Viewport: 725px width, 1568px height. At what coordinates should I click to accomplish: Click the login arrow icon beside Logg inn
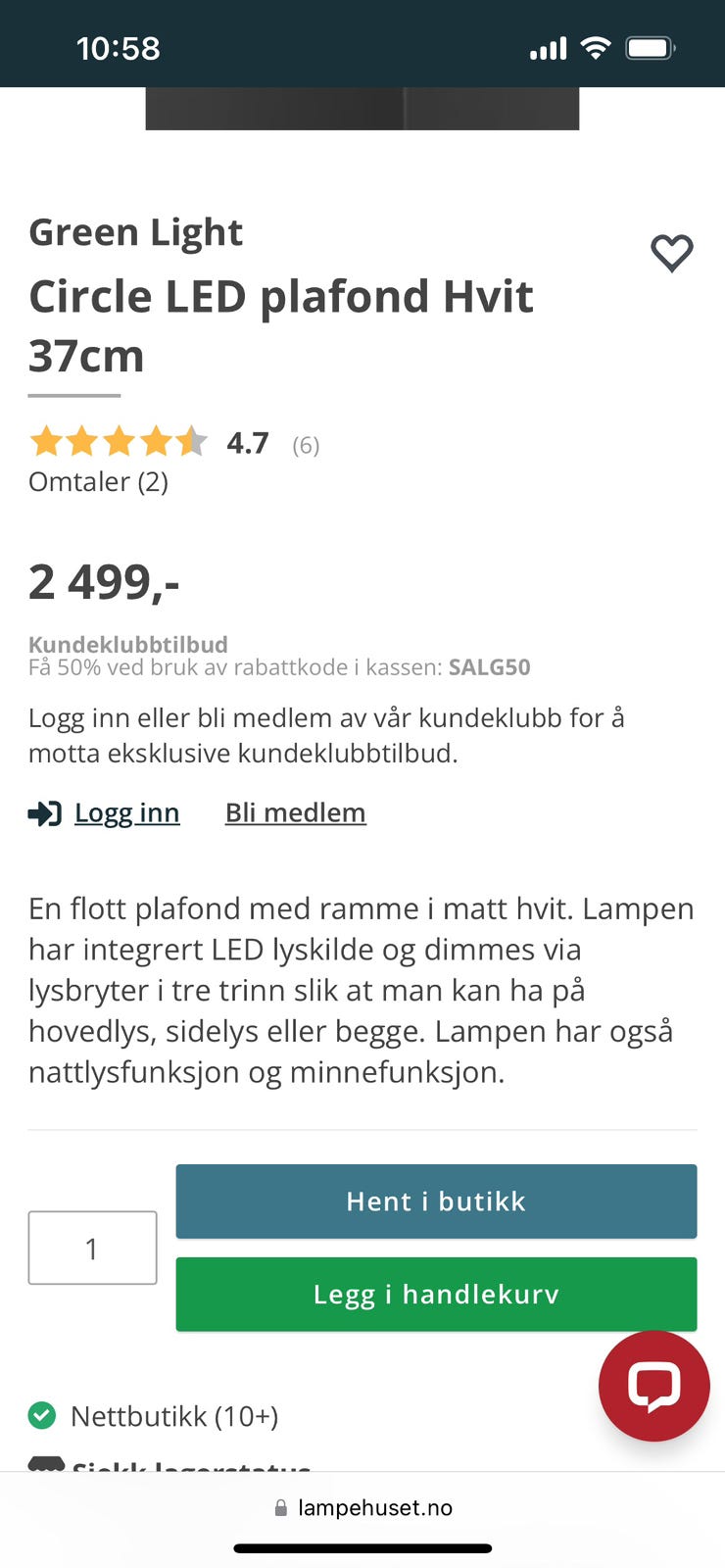43,812
